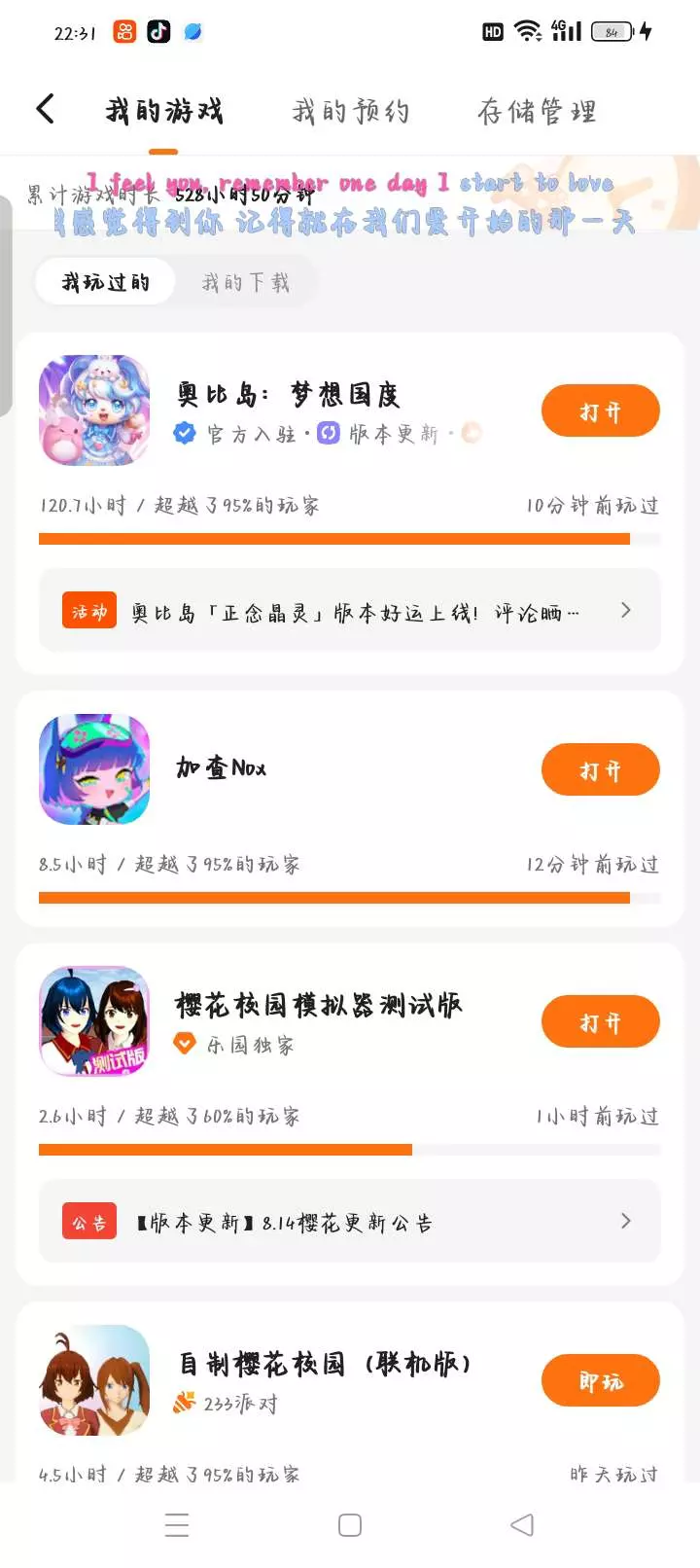Screen dimensions: 700x1568
Task: Go back using the top-left arrow
Action: pos(46,110)
